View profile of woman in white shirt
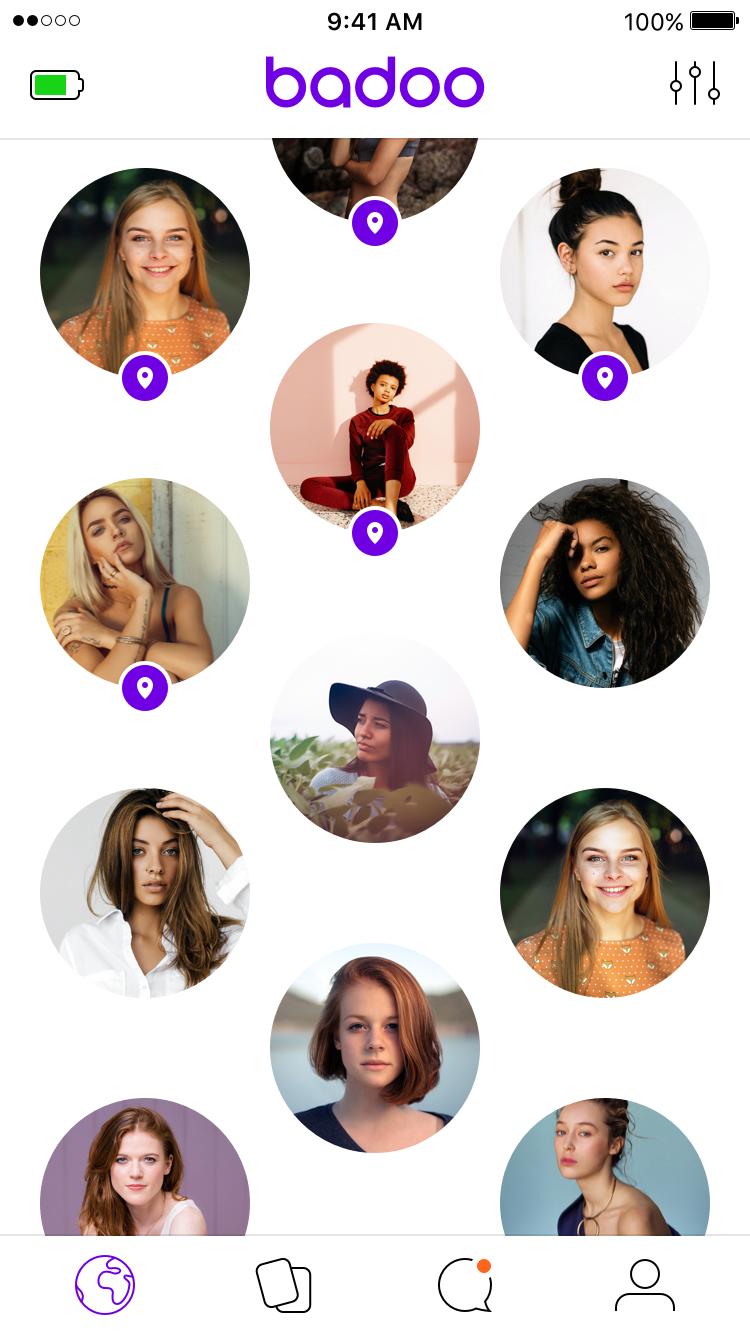Image resolution: width=750 pixels, height=1334 pixels. click(145, 893)
